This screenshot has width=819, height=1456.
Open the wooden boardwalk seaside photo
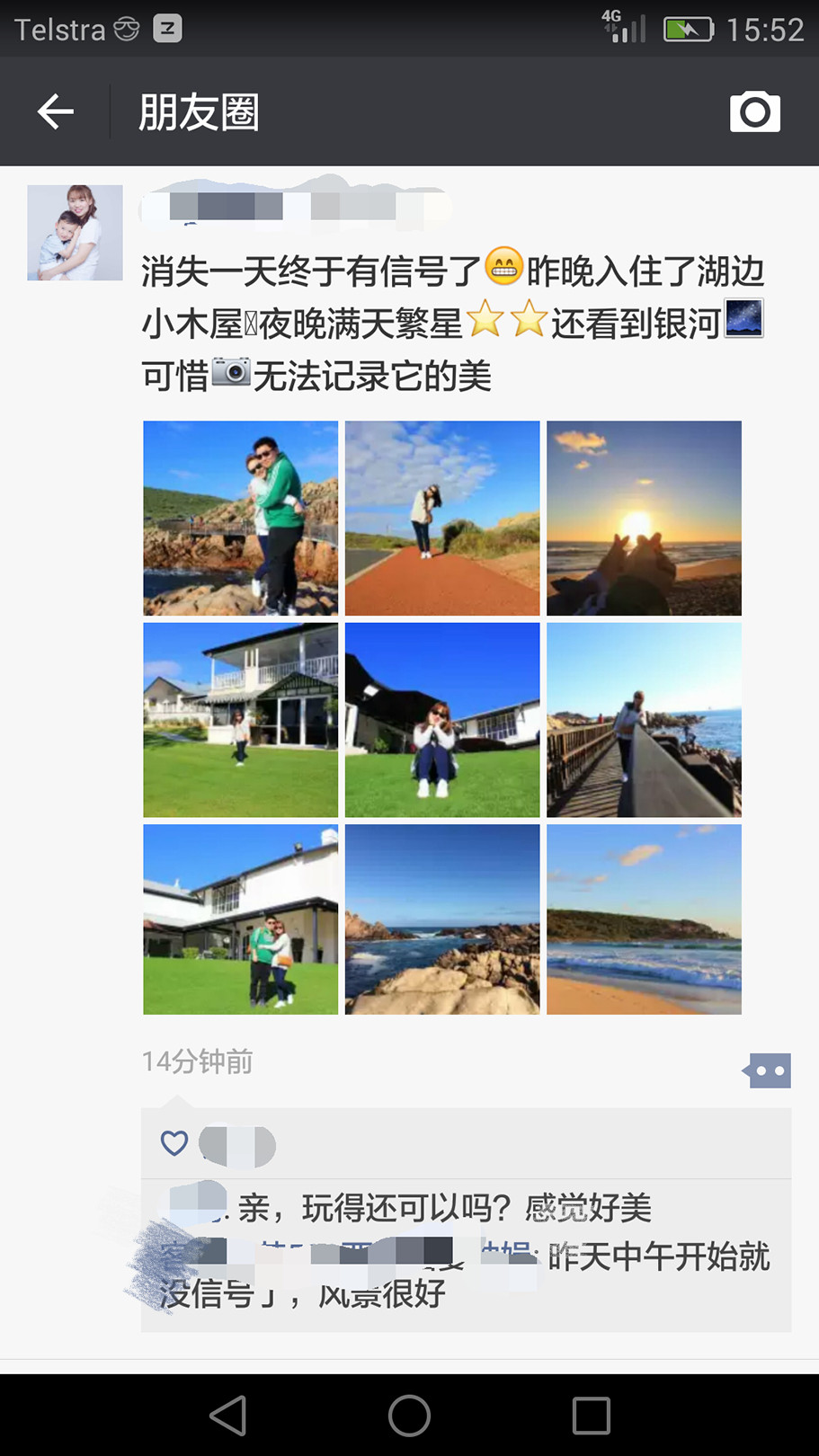coord(644,720)
